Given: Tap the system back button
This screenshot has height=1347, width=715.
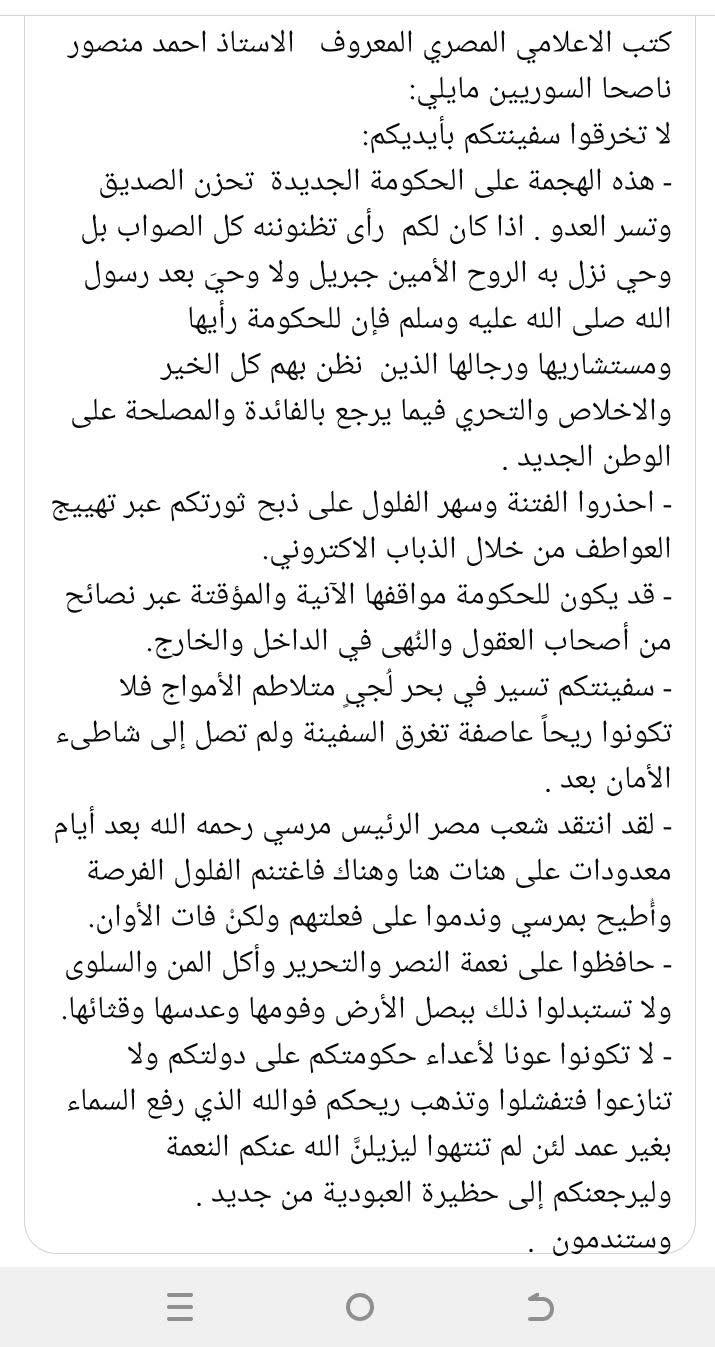Looking at the screenshot, I should click(x=539, y=1306).
